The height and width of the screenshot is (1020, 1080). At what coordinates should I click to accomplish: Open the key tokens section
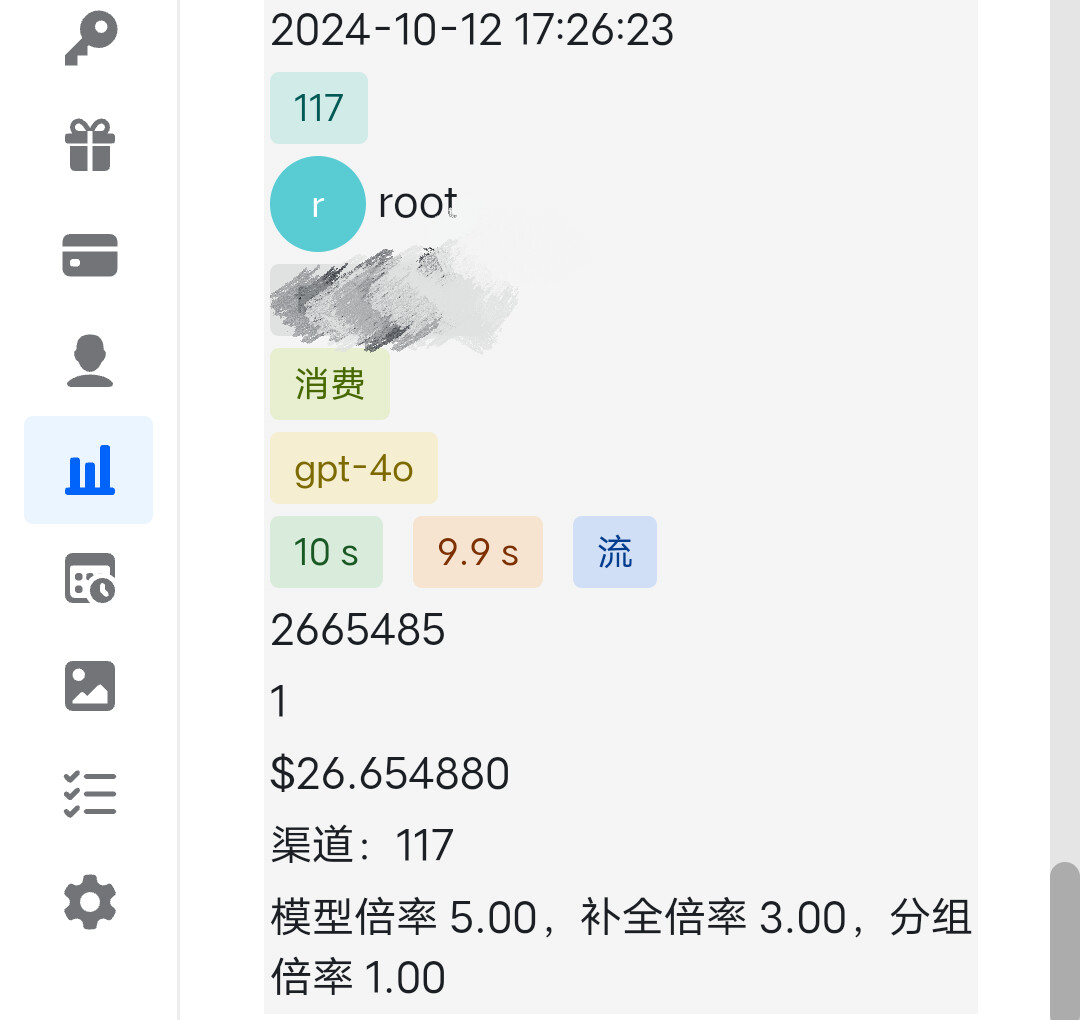[90, 38]
